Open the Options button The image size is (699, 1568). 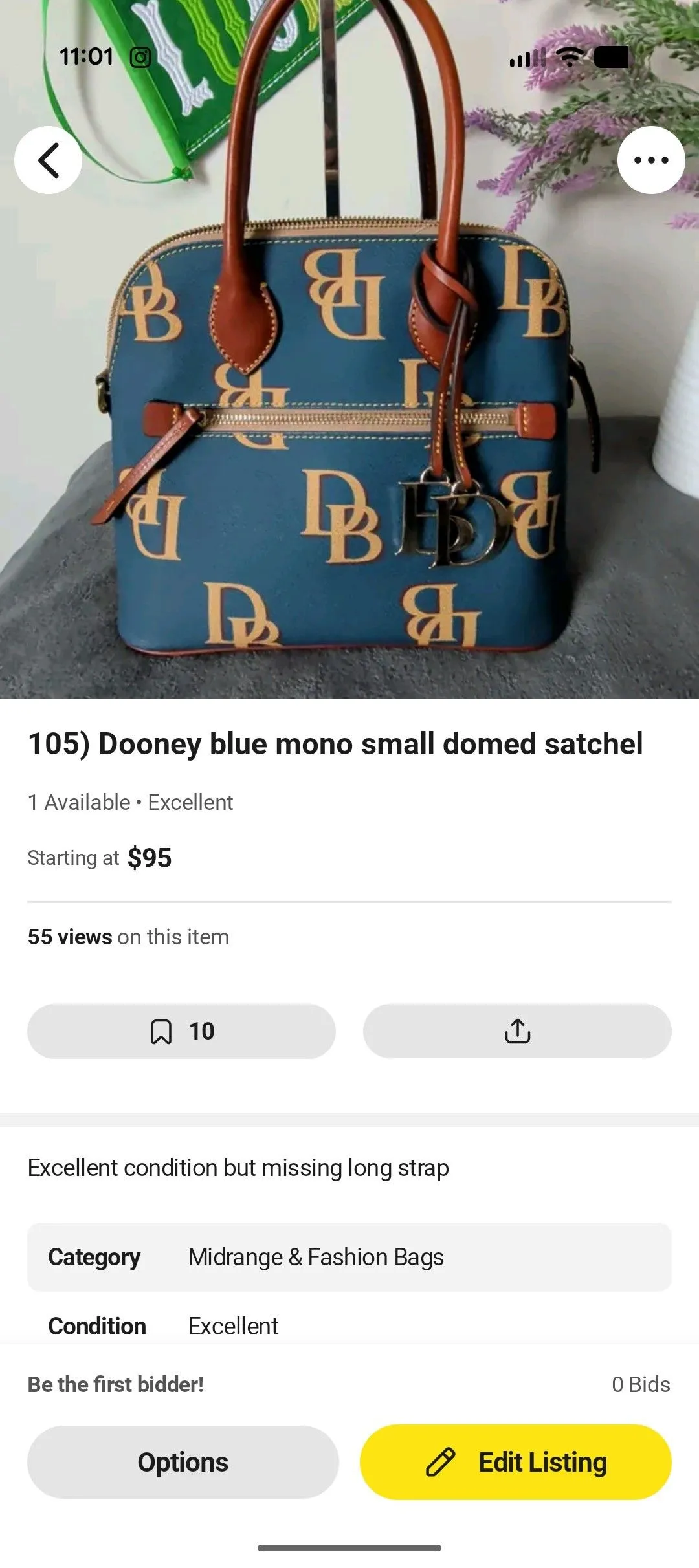183,1463
